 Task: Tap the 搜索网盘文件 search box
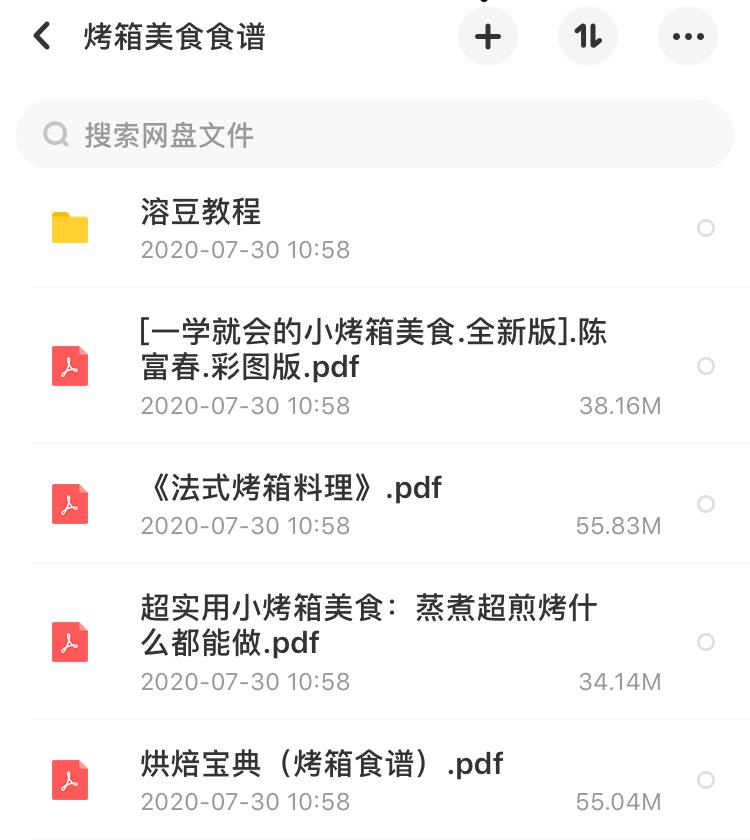[x=375, y=135]
